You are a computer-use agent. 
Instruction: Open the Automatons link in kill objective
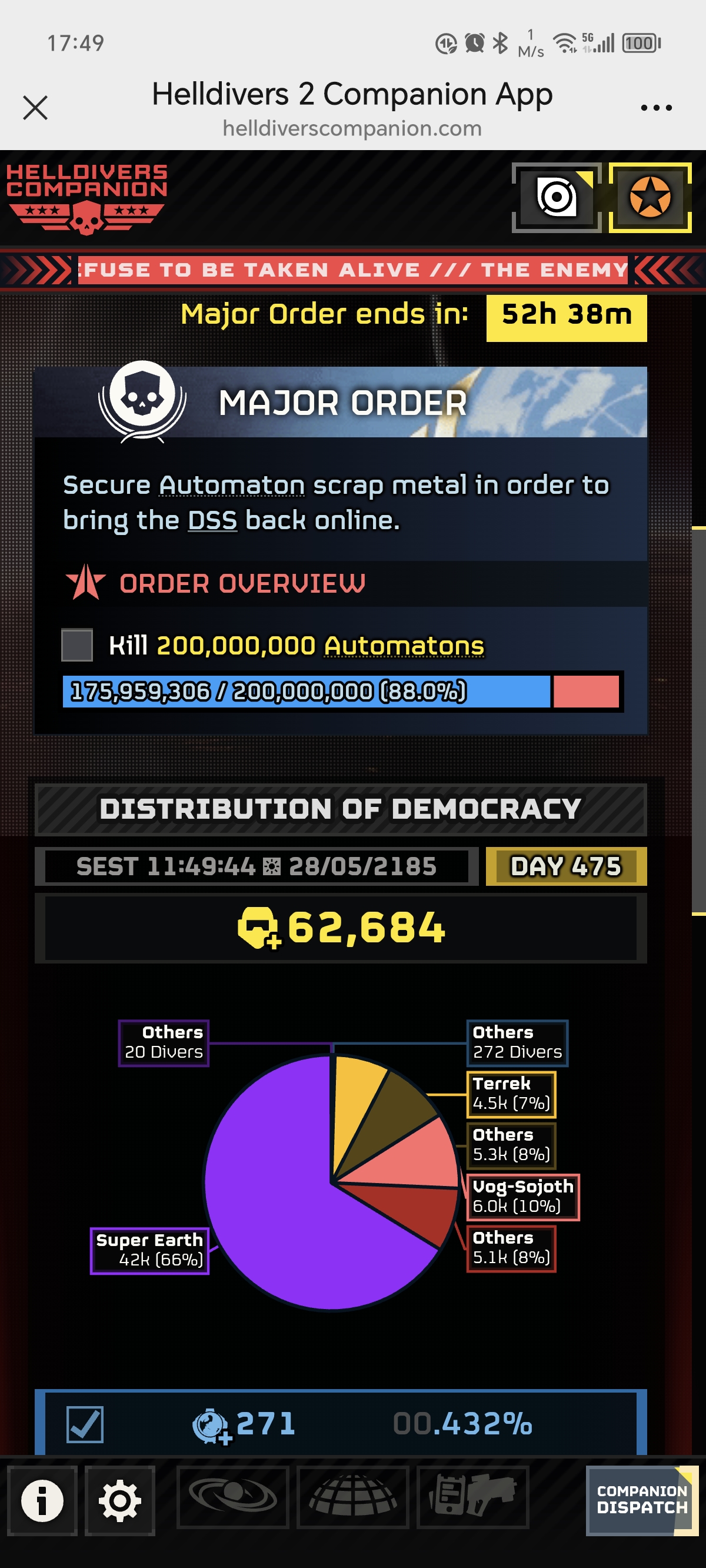pos(404,645)
